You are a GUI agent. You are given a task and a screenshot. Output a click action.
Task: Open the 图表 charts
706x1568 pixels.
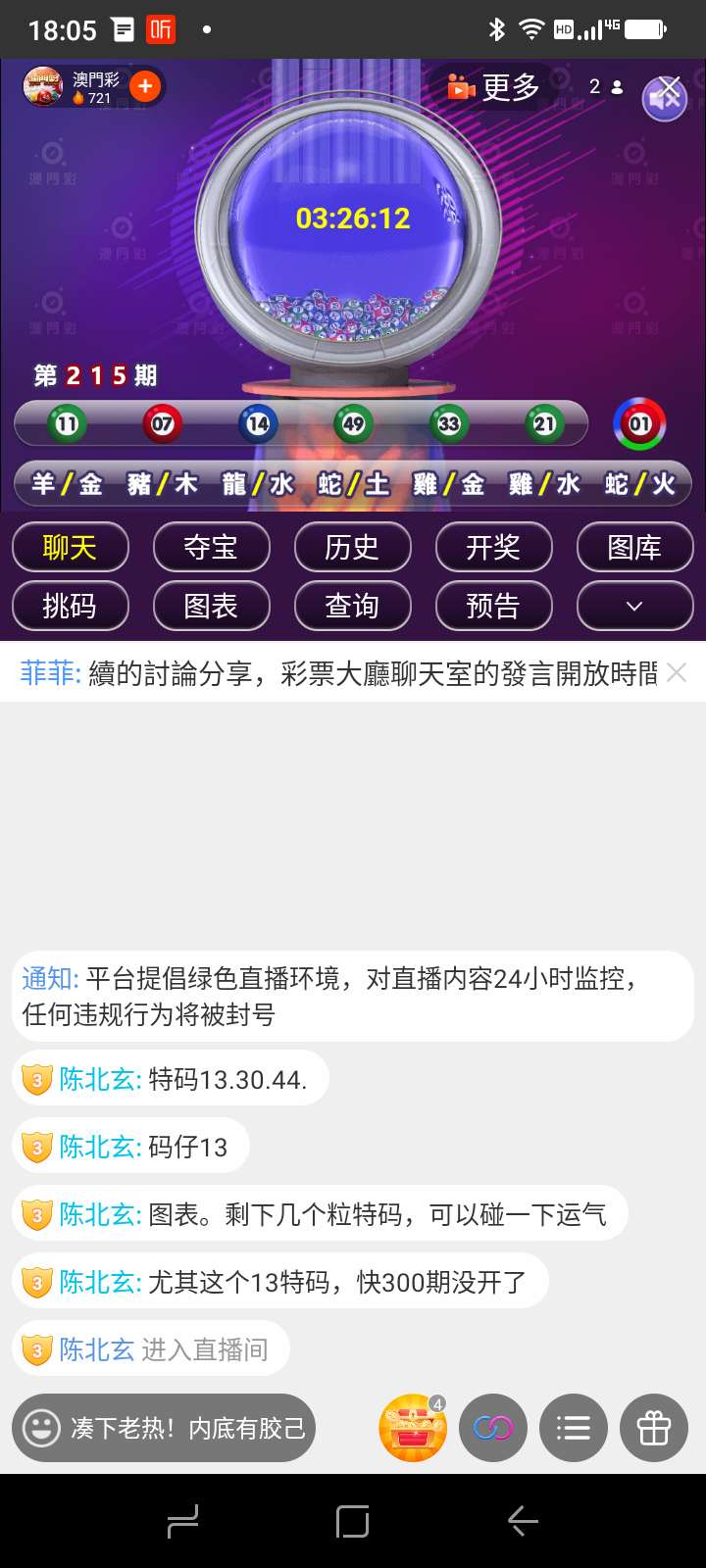pyautogui.click(x=211, y=606)
